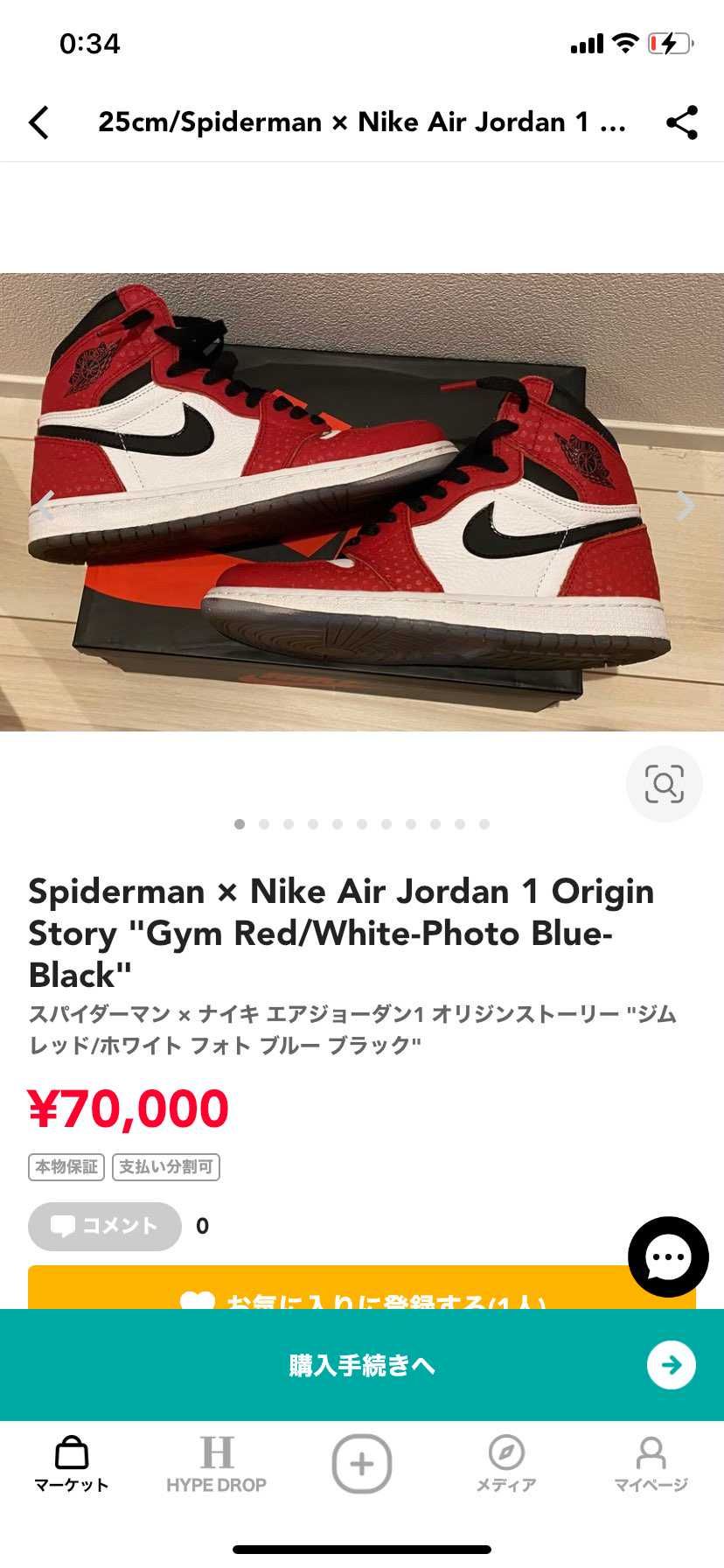Open the コメント comment section
Screen dimensions: 724x1568
pos(103,1227)
